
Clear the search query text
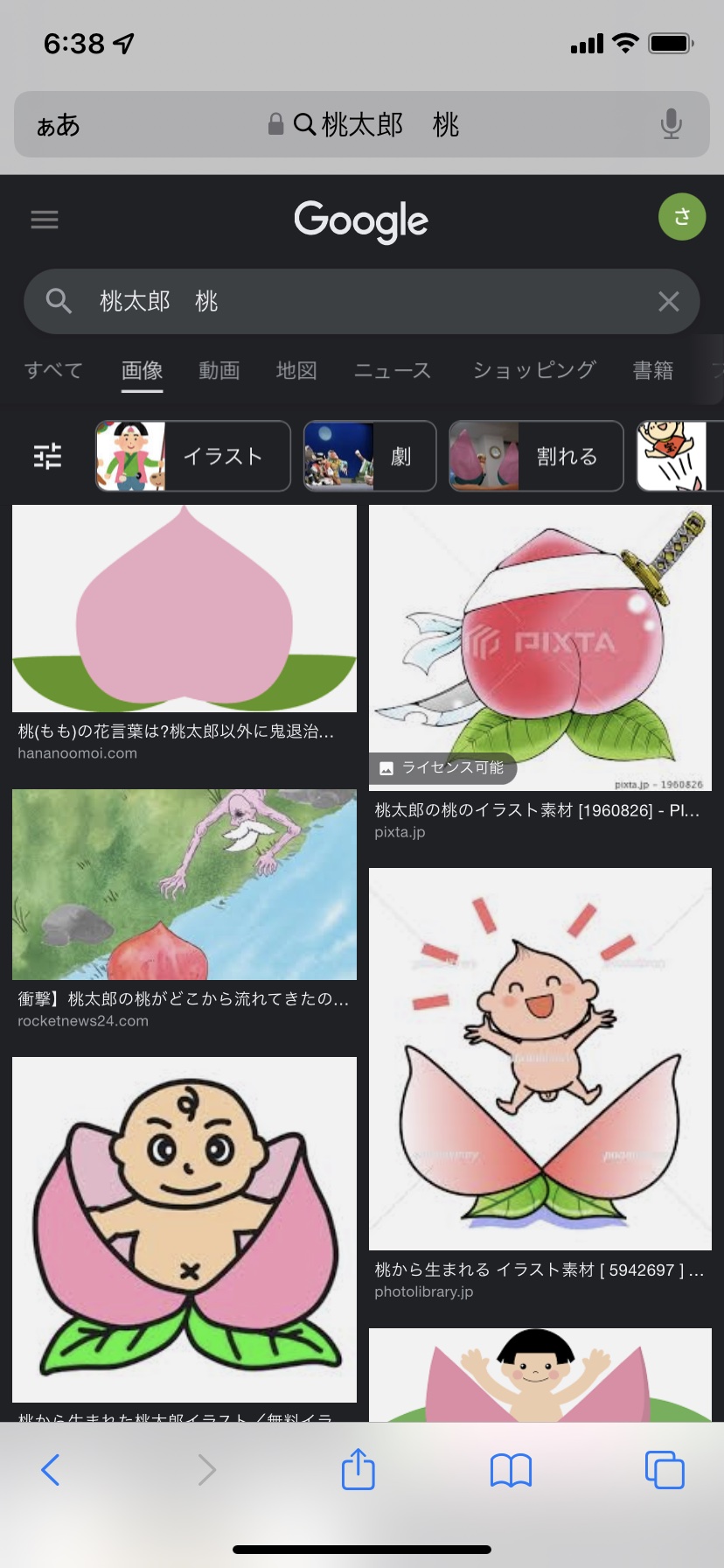(x=668, y=302)
